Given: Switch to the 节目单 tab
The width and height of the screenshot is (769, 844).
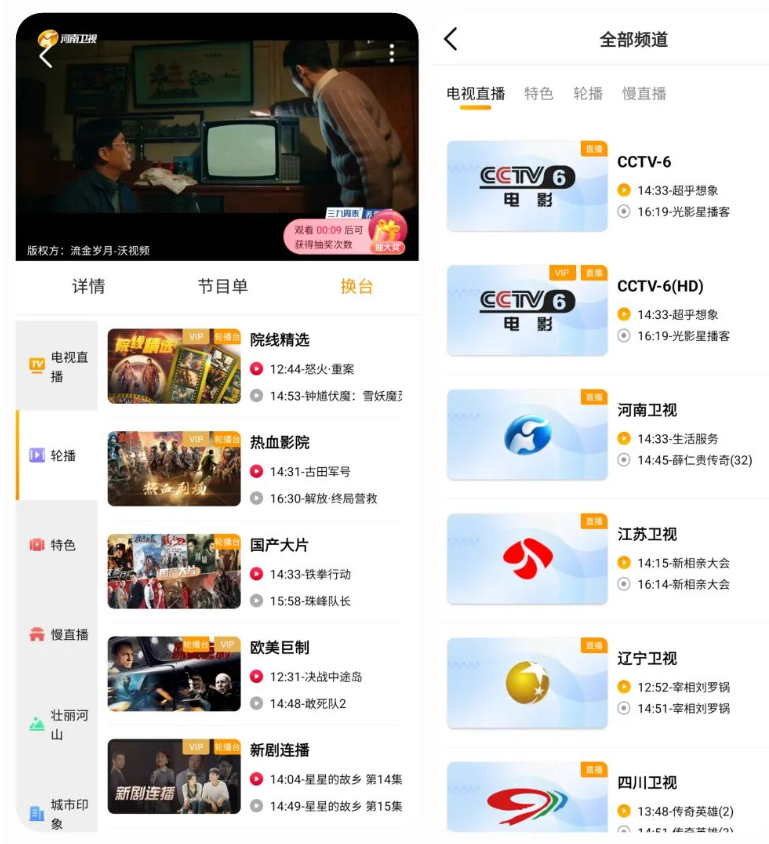Looking at the screenshot, I should click(222, 286).
